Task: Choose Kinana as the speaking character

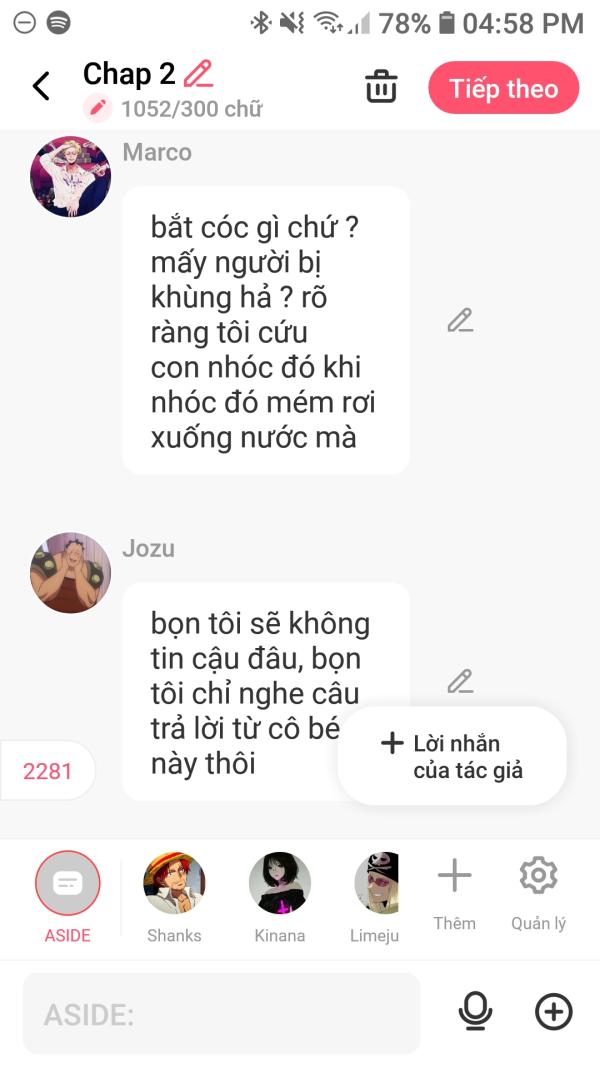Action: click(280, 897)
